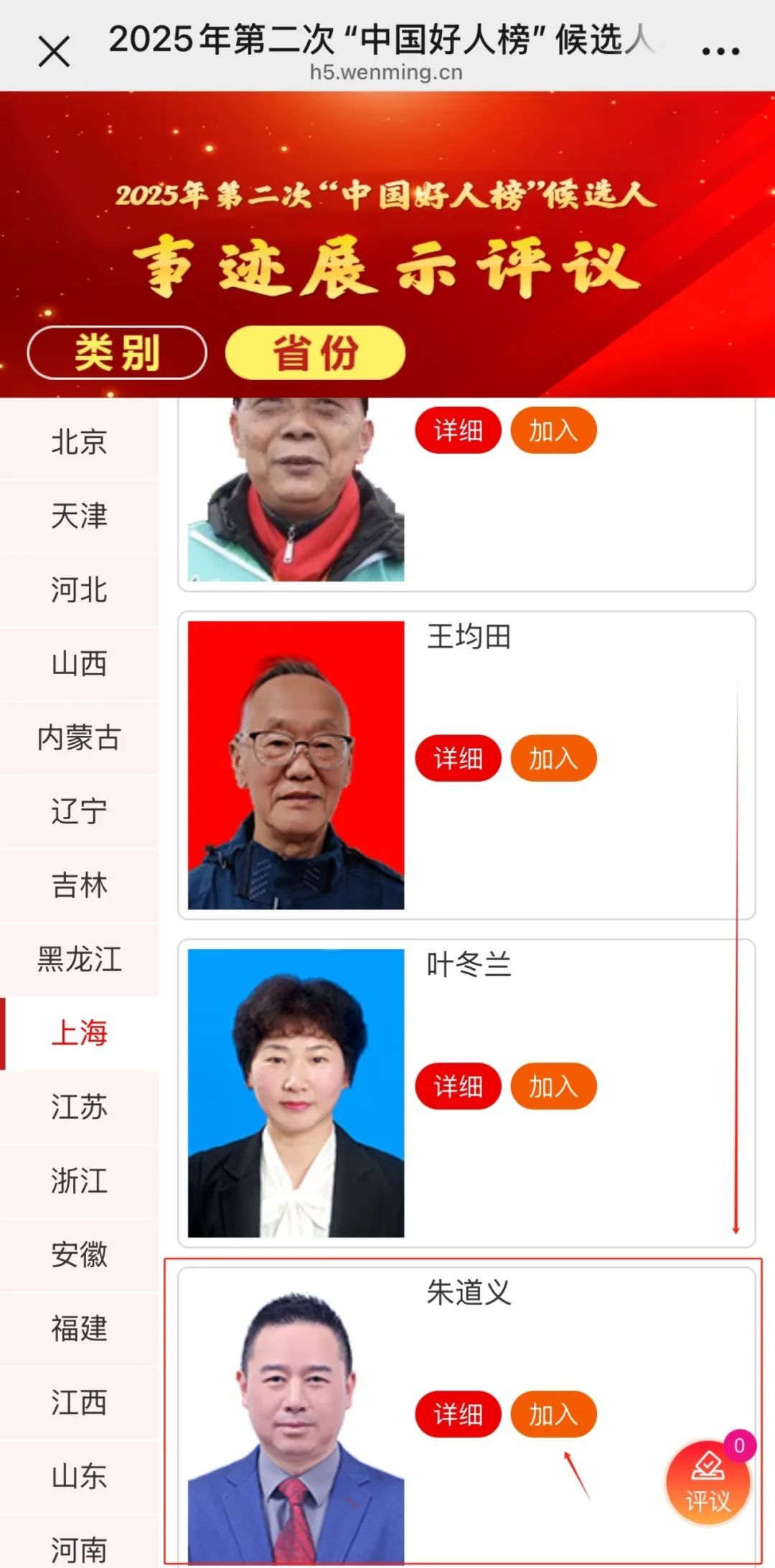Open the floating 评议 button
This screenshot has height=1568, width=775.
point(708,1482)
